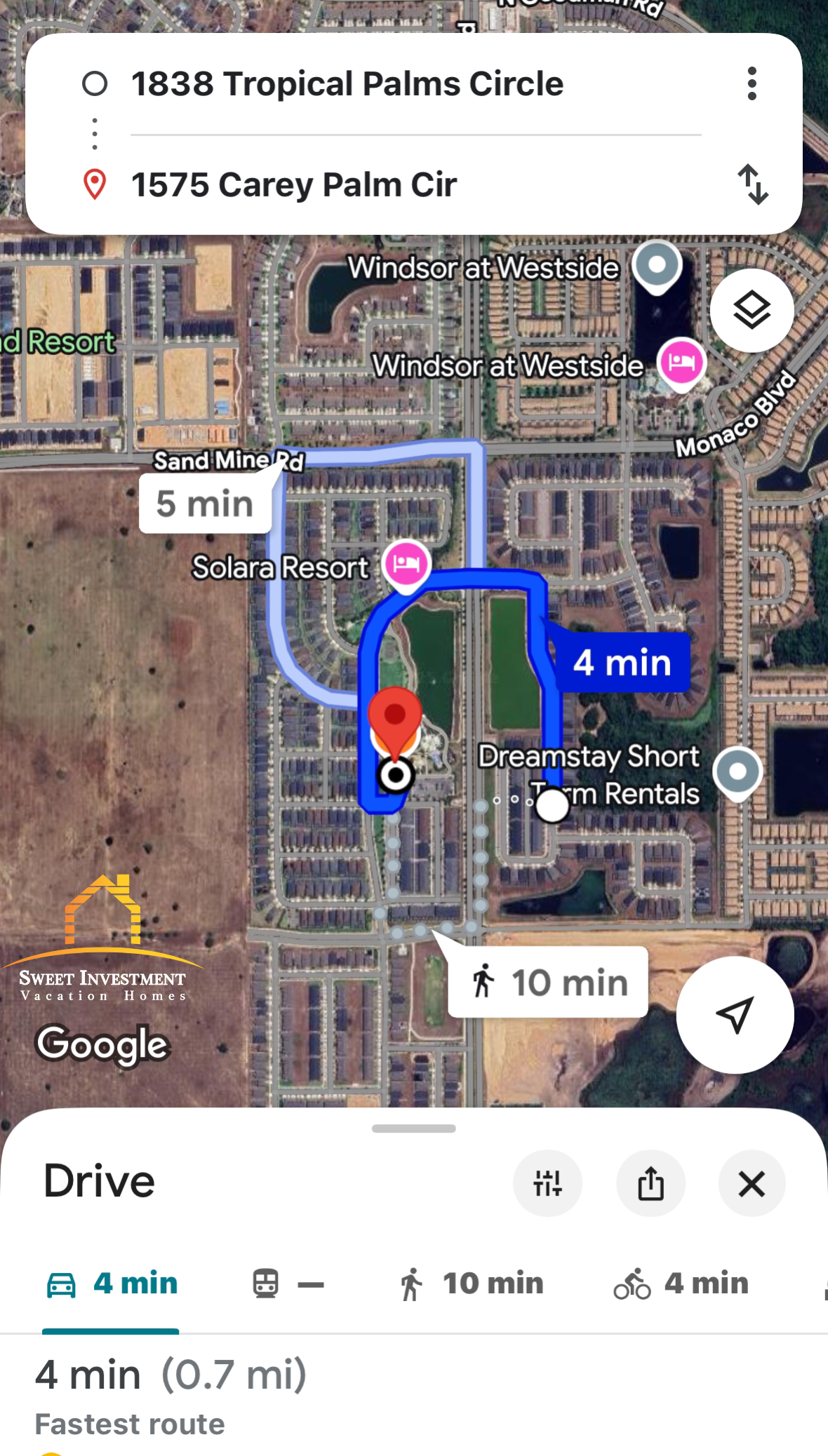The height and width of the screenshot is (1456, 828).
Task: Open the Dreamstay Short Term Rentals pin
Action: [x=737, y=771]
